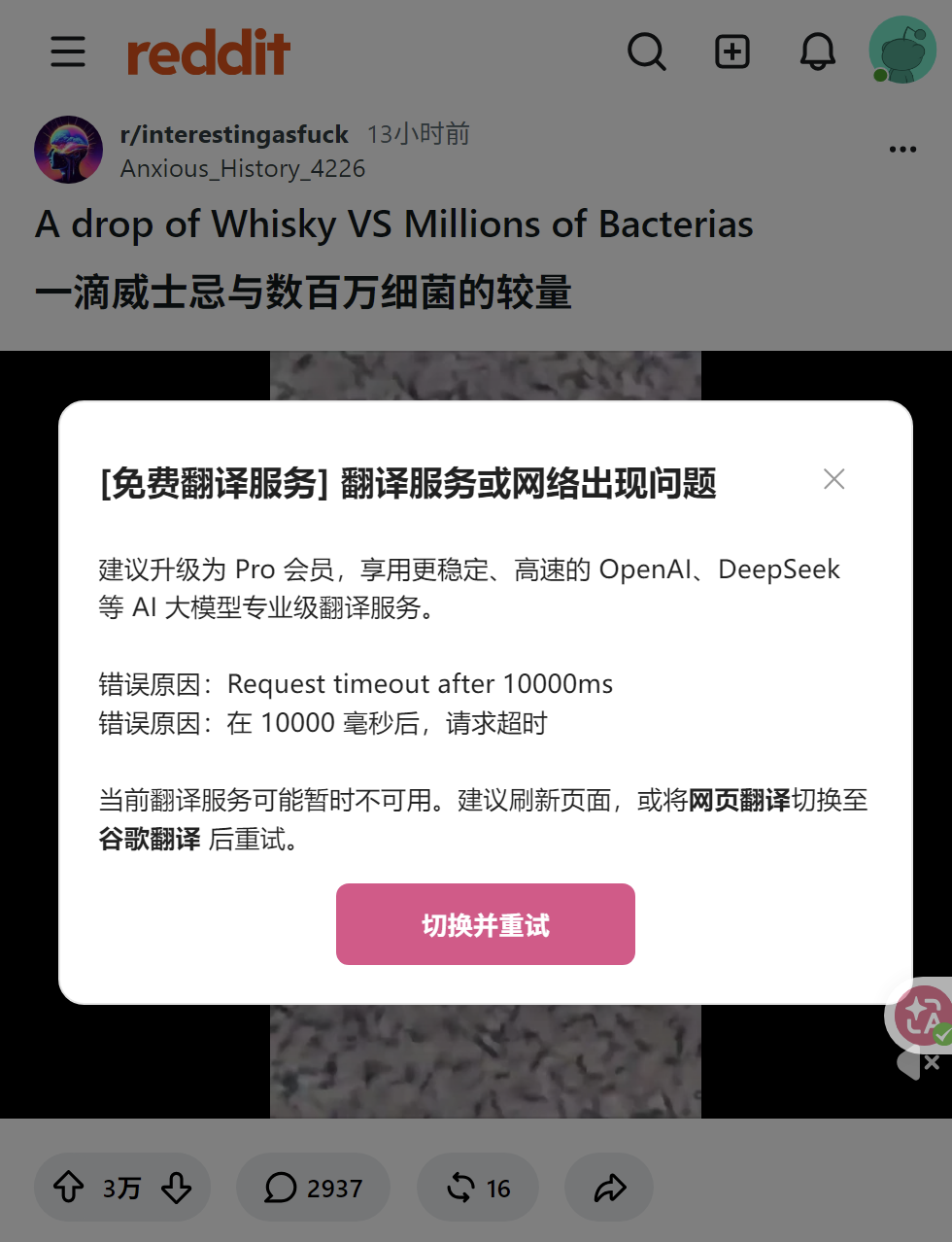
Task: Open the profile avatar menu
Action: pos(902,51)
